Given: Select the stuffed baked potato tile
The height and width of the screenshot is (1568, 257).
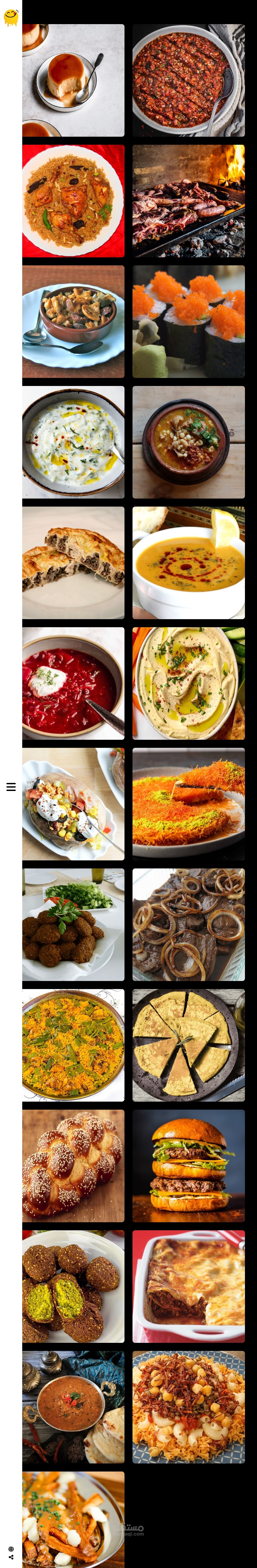Looking at the screenshot, I should click(74, 804).
